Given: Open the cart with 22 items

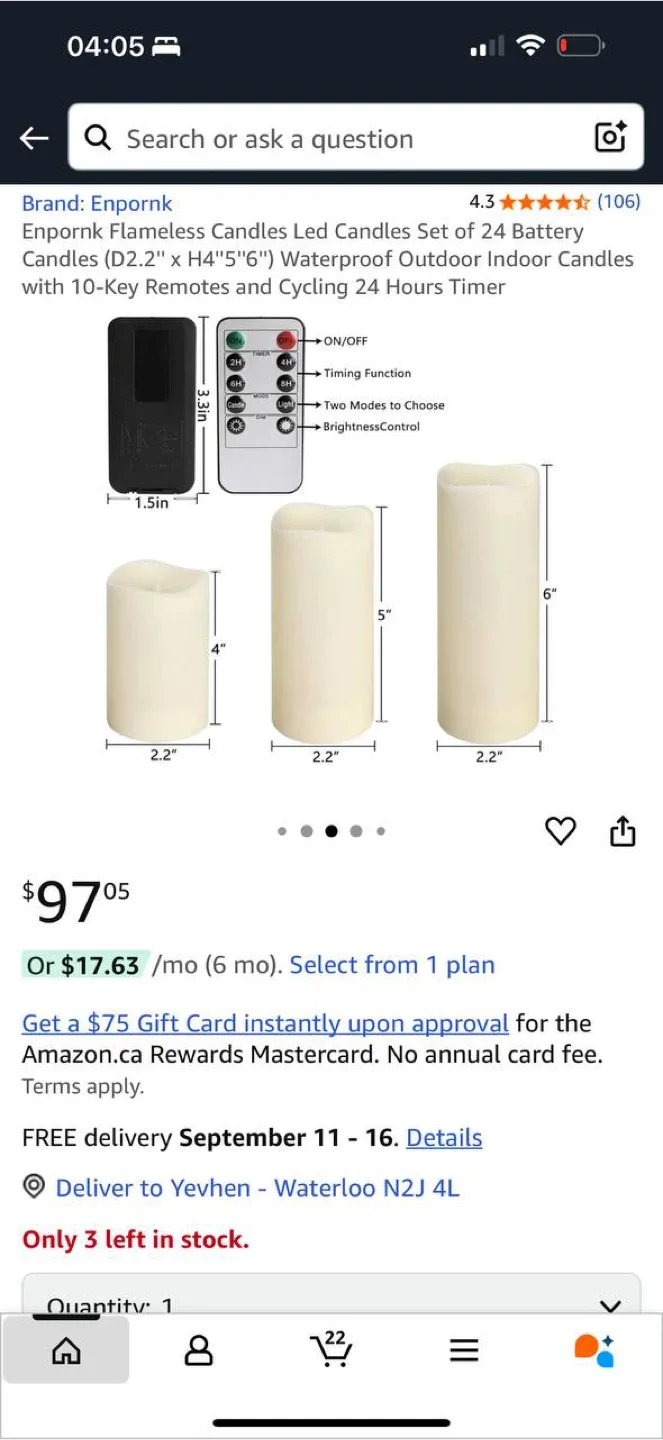Looking at the screenshot, I should pos(331,1350).
